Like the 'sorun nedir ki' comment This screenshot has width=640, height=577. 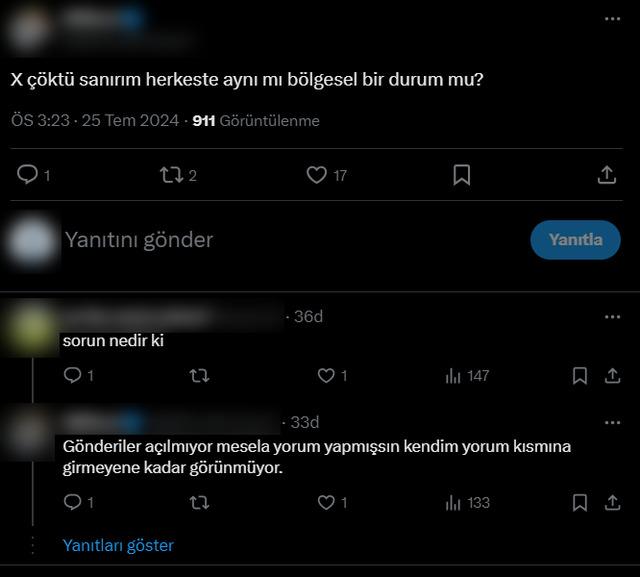(x=326, y=376)
